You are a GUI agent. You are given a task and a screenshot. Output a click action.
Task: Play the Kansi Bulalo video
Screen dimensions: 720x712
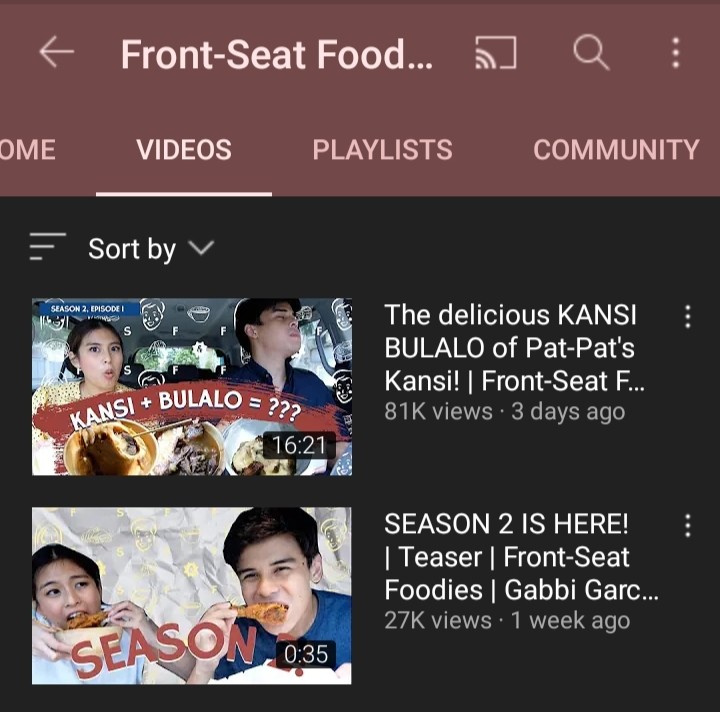[x=192, y=387]
